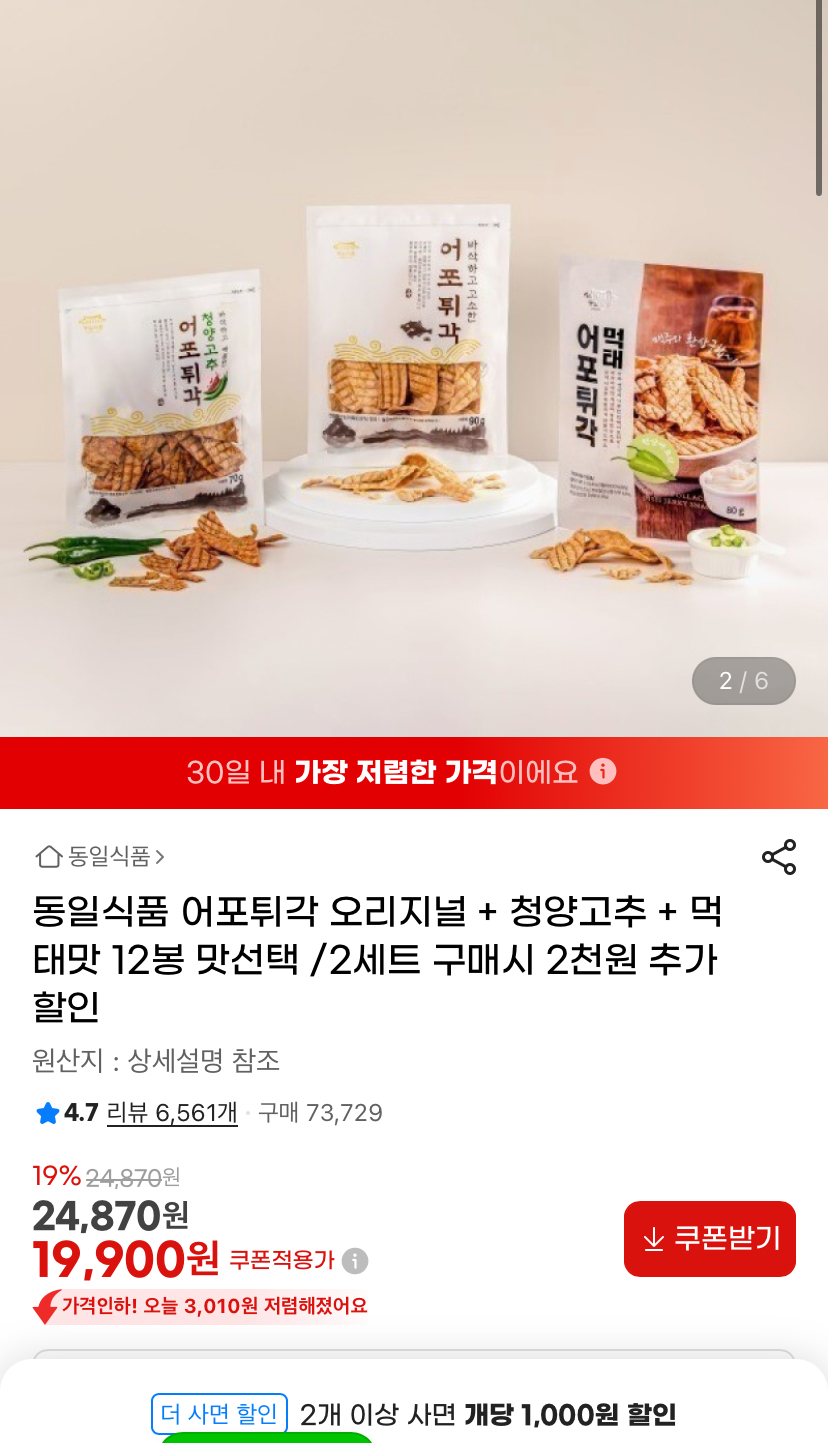Open the 리뷰 6,561개 reviews link
The width and height of the screenshot is (828, 1443).
(x=172, y=1112)
